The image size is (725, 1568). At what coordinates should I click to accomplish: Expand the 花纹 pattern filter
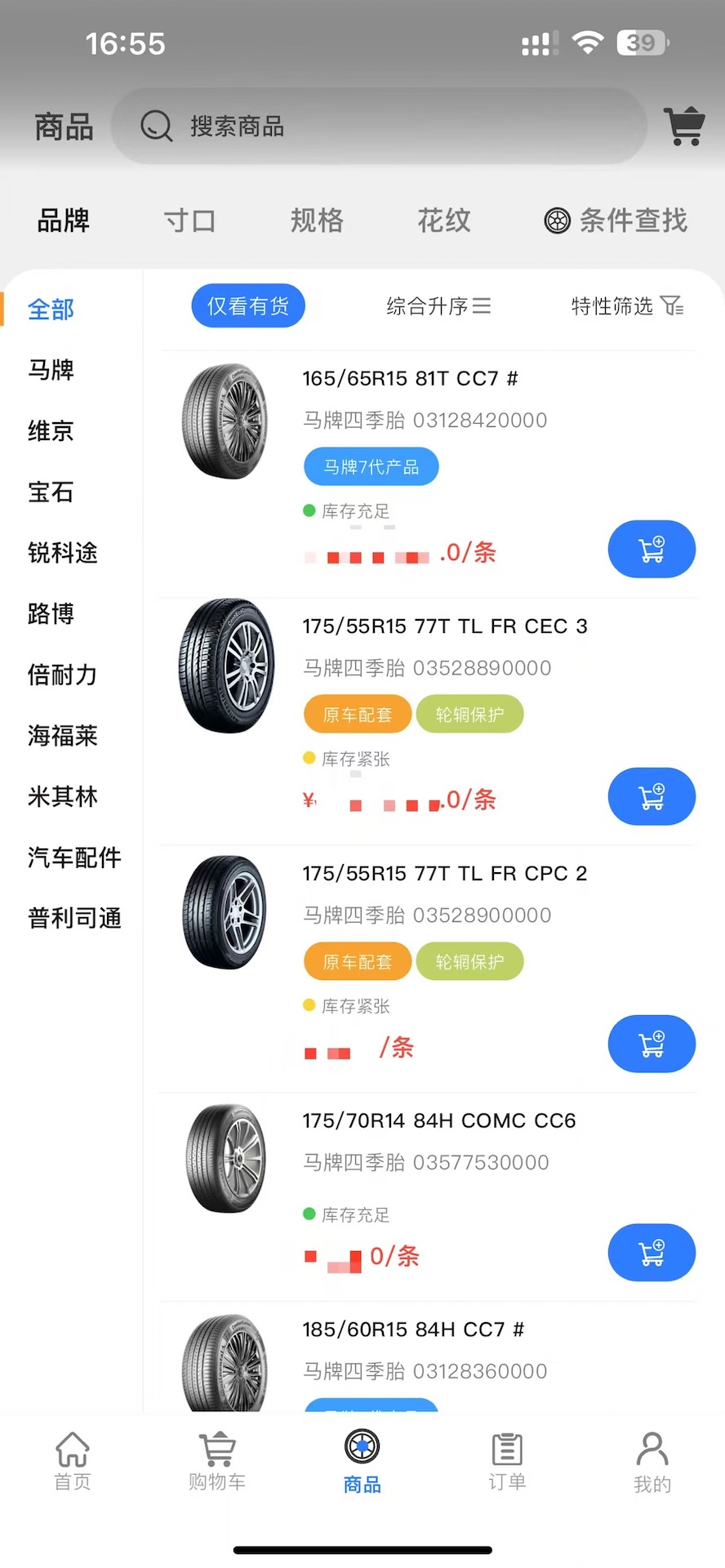pos(443,220)
